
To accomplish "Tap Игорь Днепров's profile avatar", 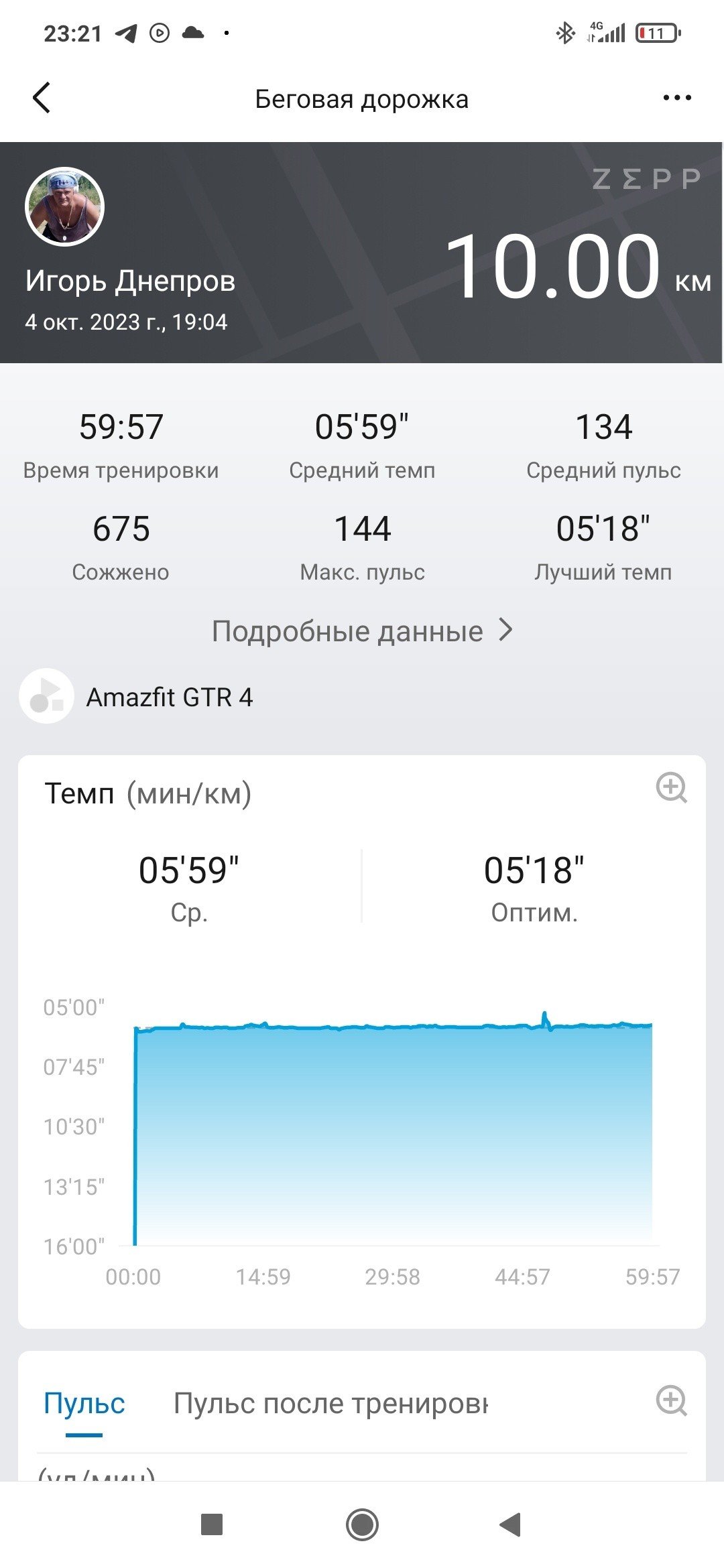I will point(64,206).
